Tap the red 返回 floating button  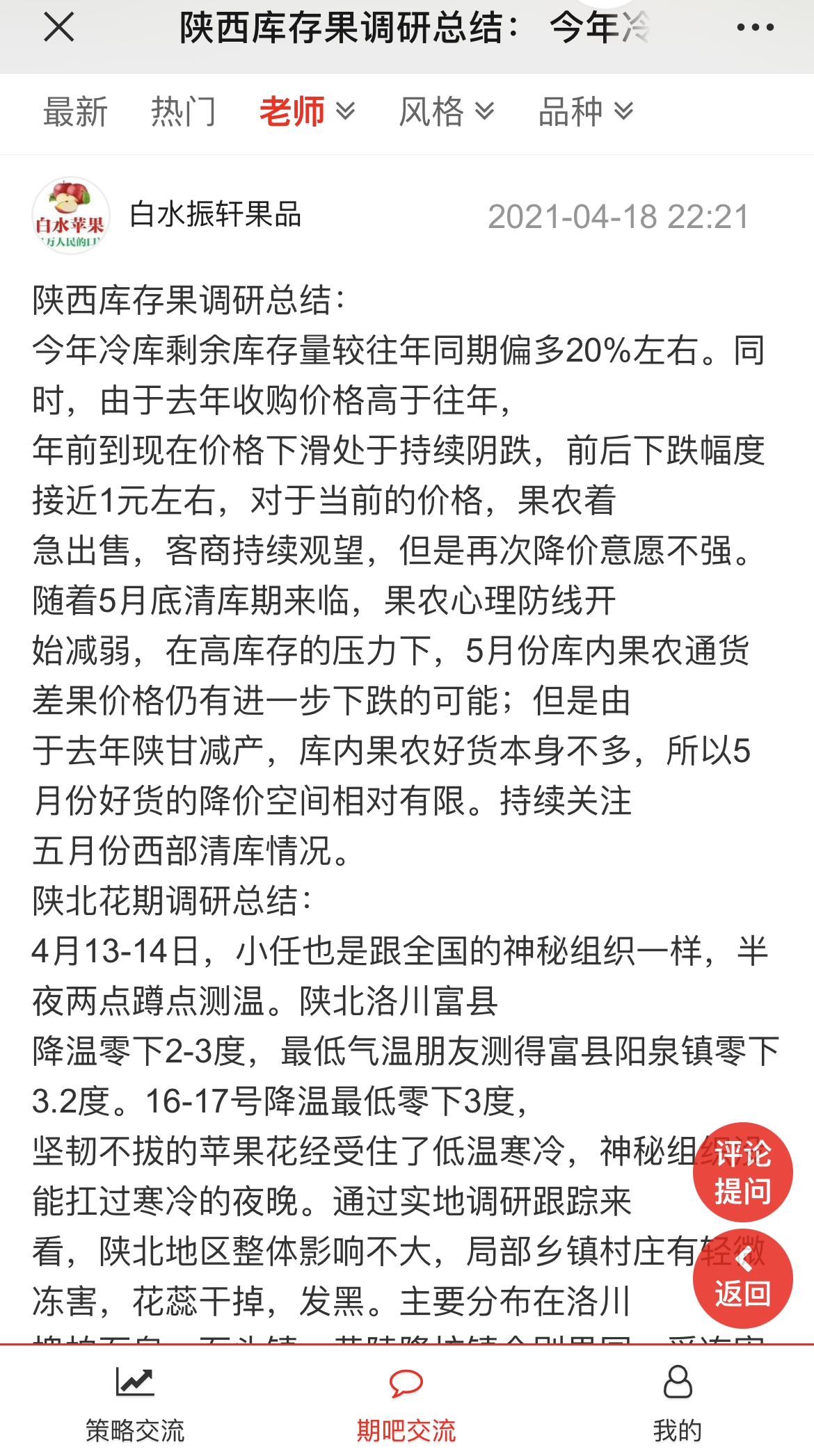(x=742, y=1279)
